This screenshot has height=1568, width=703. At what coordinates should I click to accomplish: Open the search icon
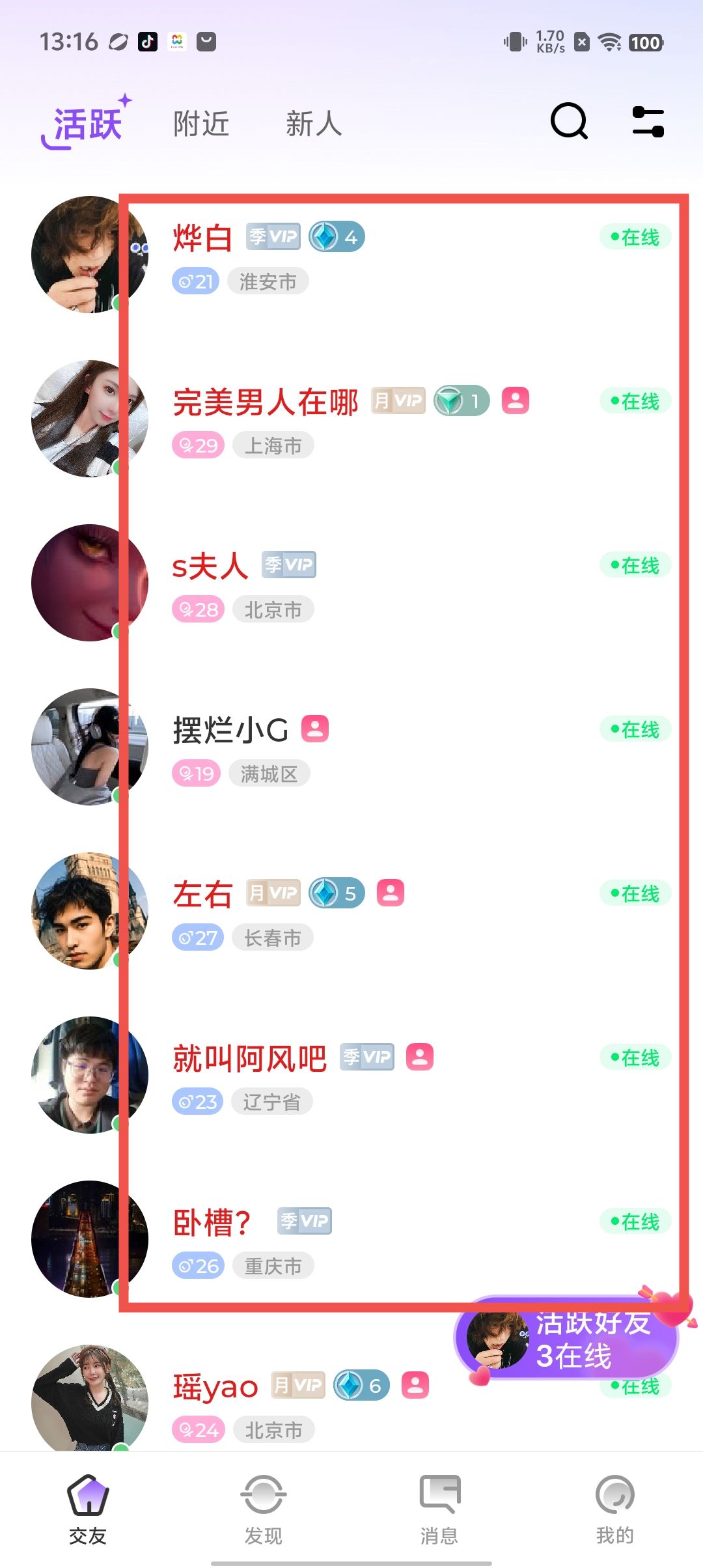tap(569, 121)
